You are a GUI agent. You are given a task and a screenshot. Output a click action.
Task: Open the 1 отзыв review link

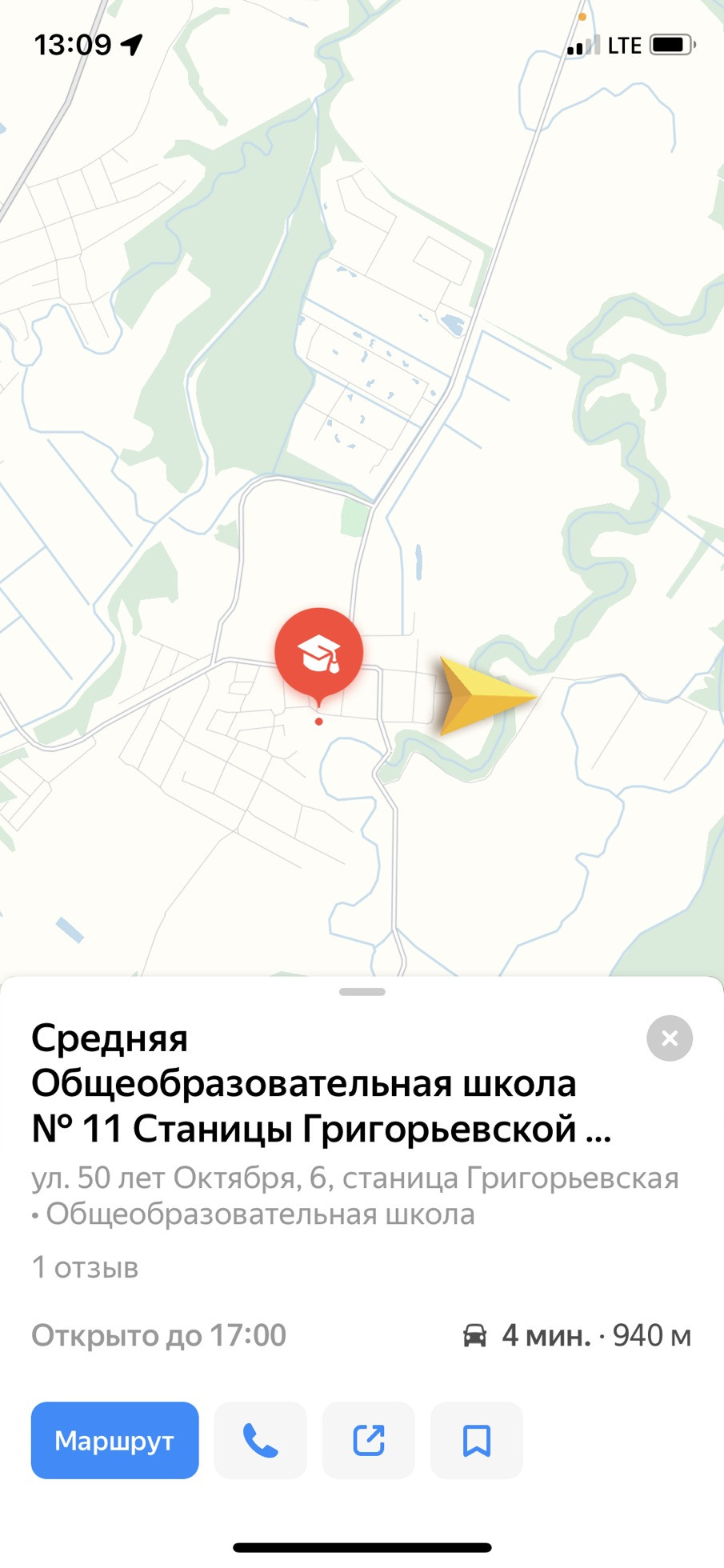click(x=85, y=1267)
